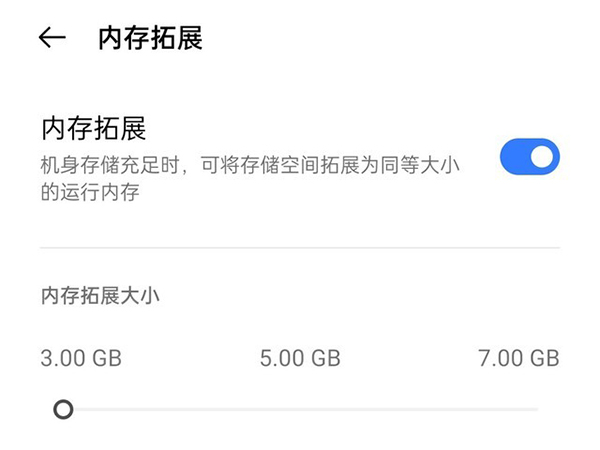Go back from 内存拓展 page

51,38
